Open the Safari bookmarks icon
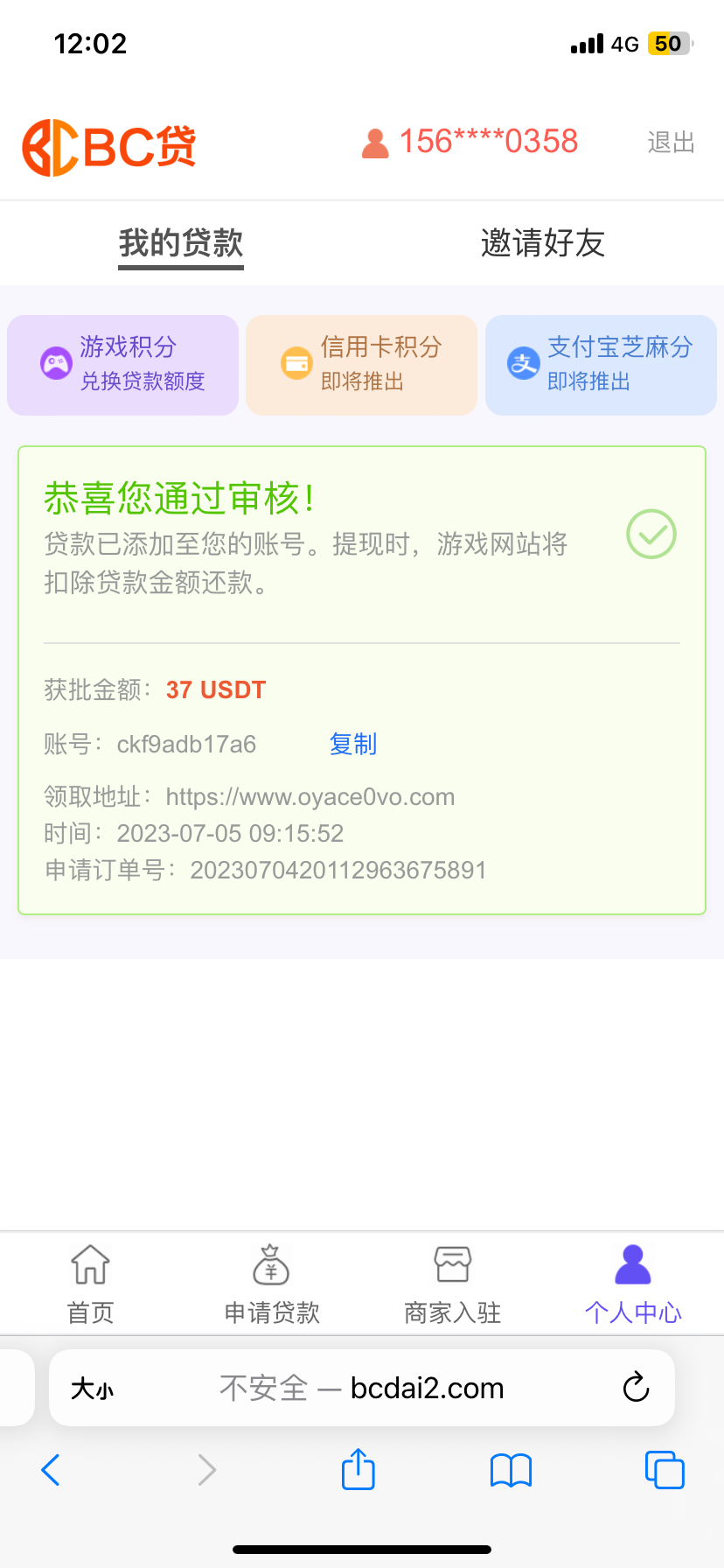The image size is (724, 1568). [x=511, y=1470]
